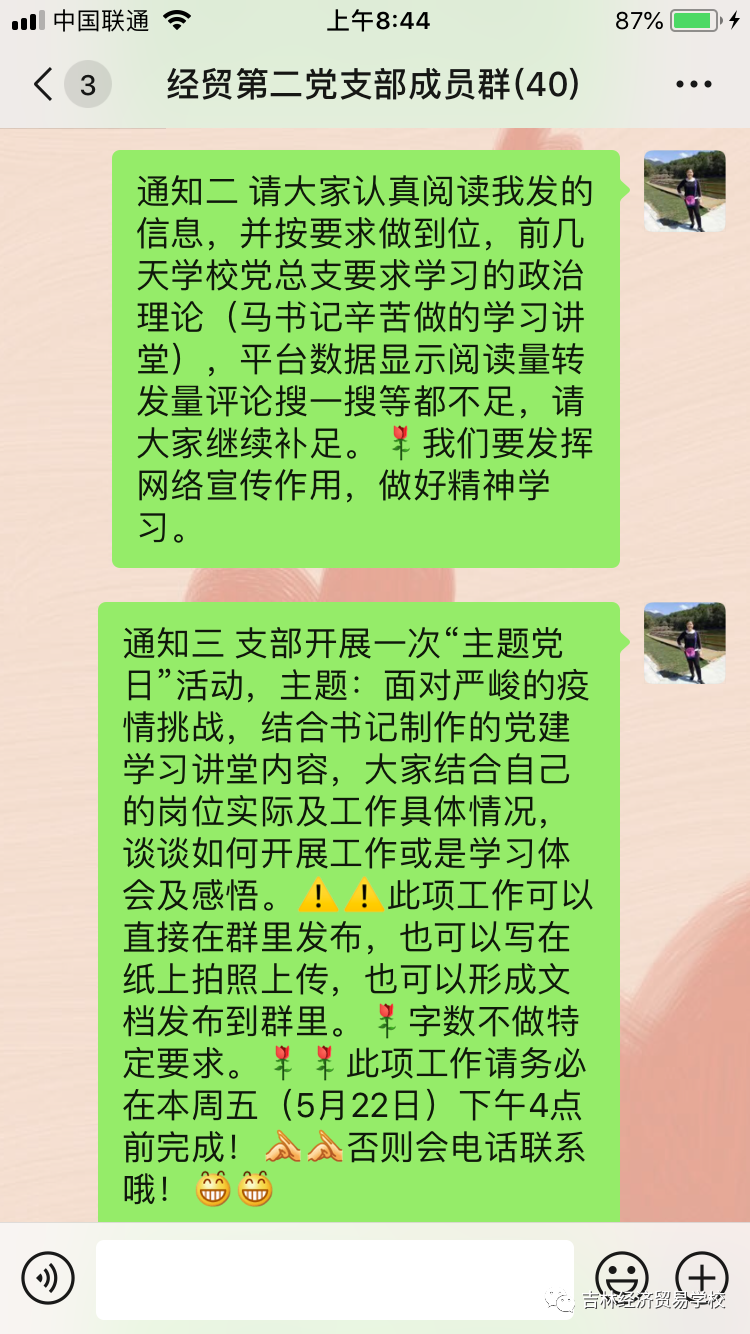750x1334 pixels.
Task: Tap the message text field
Action: [335, 1280]
